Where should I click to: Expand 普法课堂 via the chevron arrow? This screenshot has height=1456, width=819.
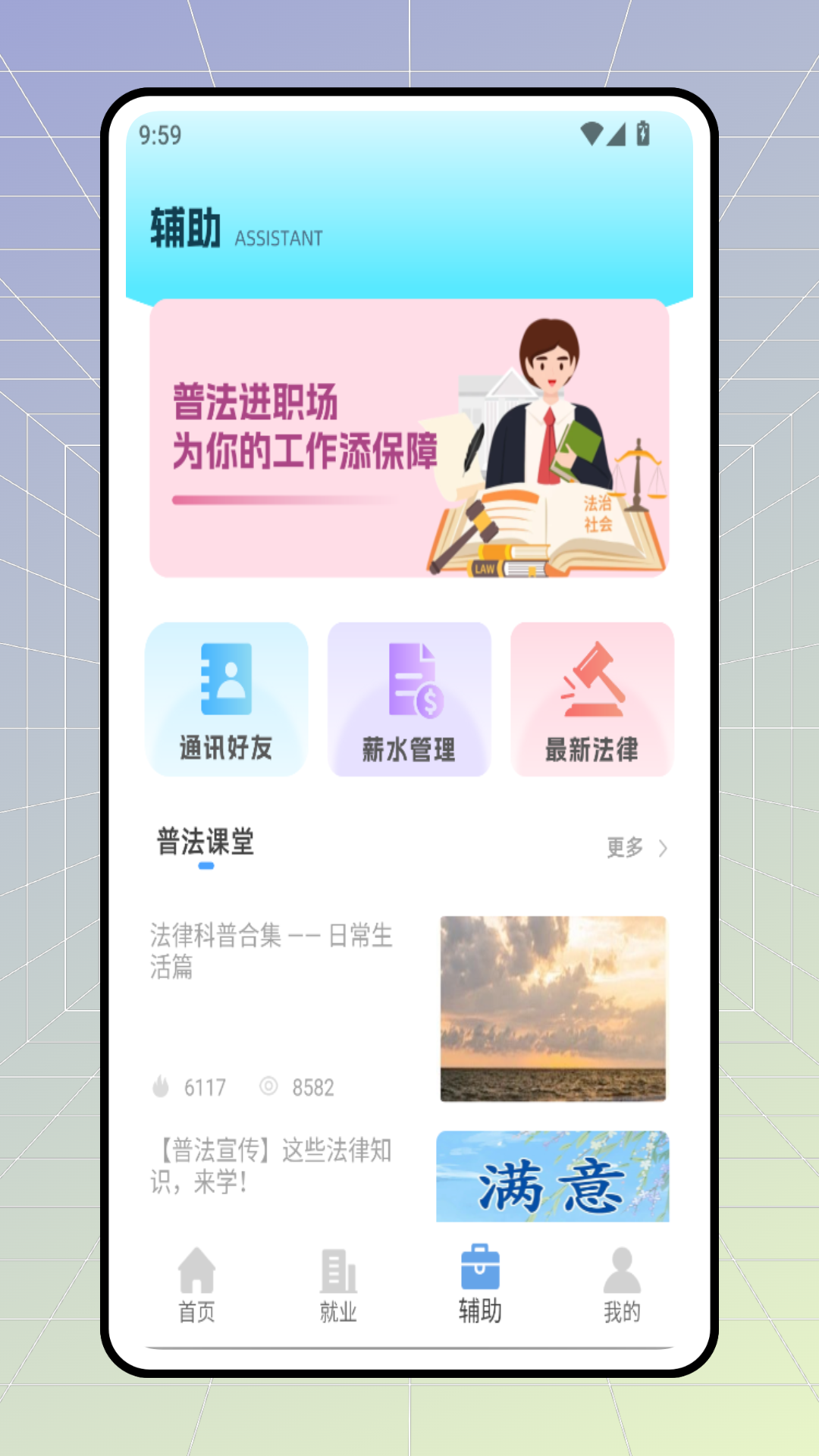(664, 848)
